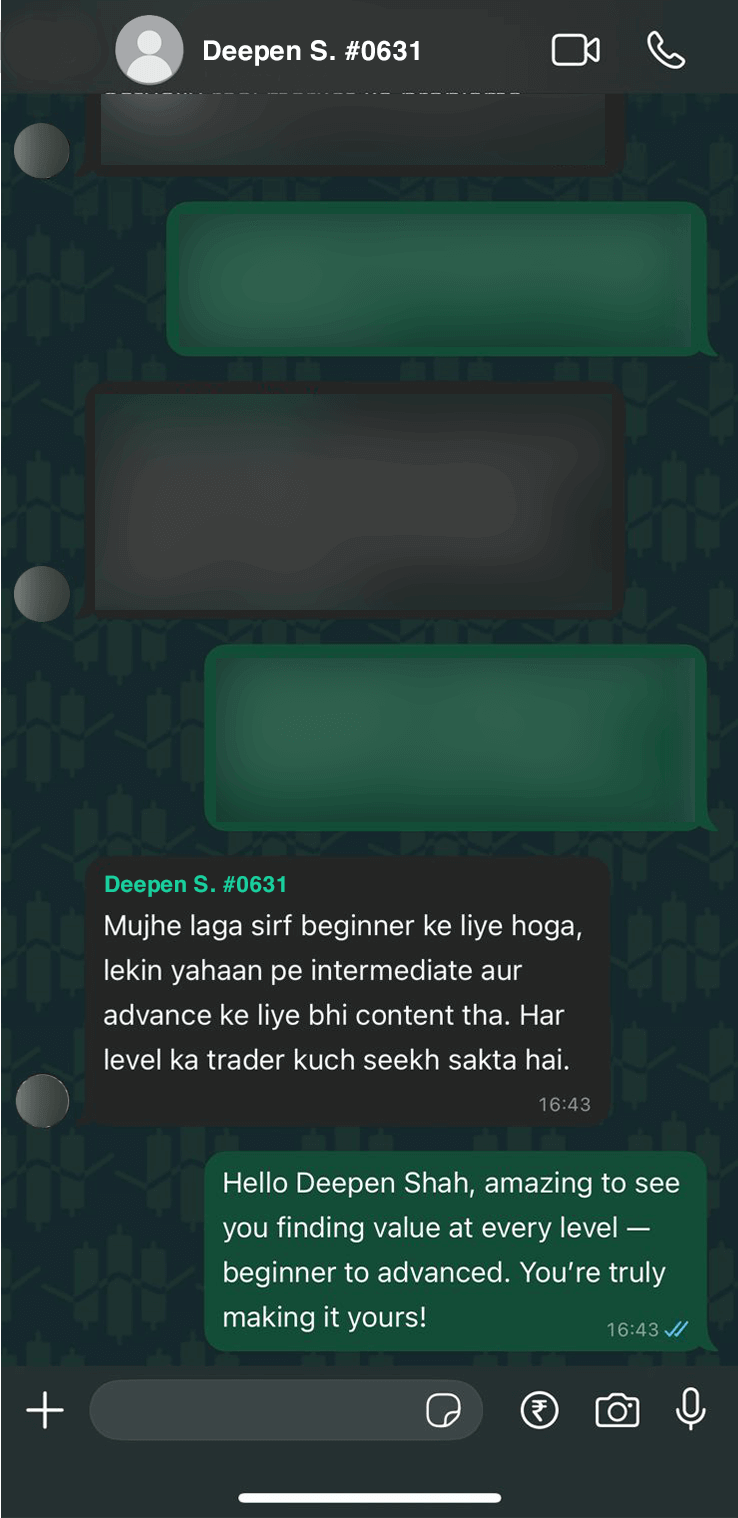Open the attachment plus menu
The image size is (738, 1518).
(45, 1411)
